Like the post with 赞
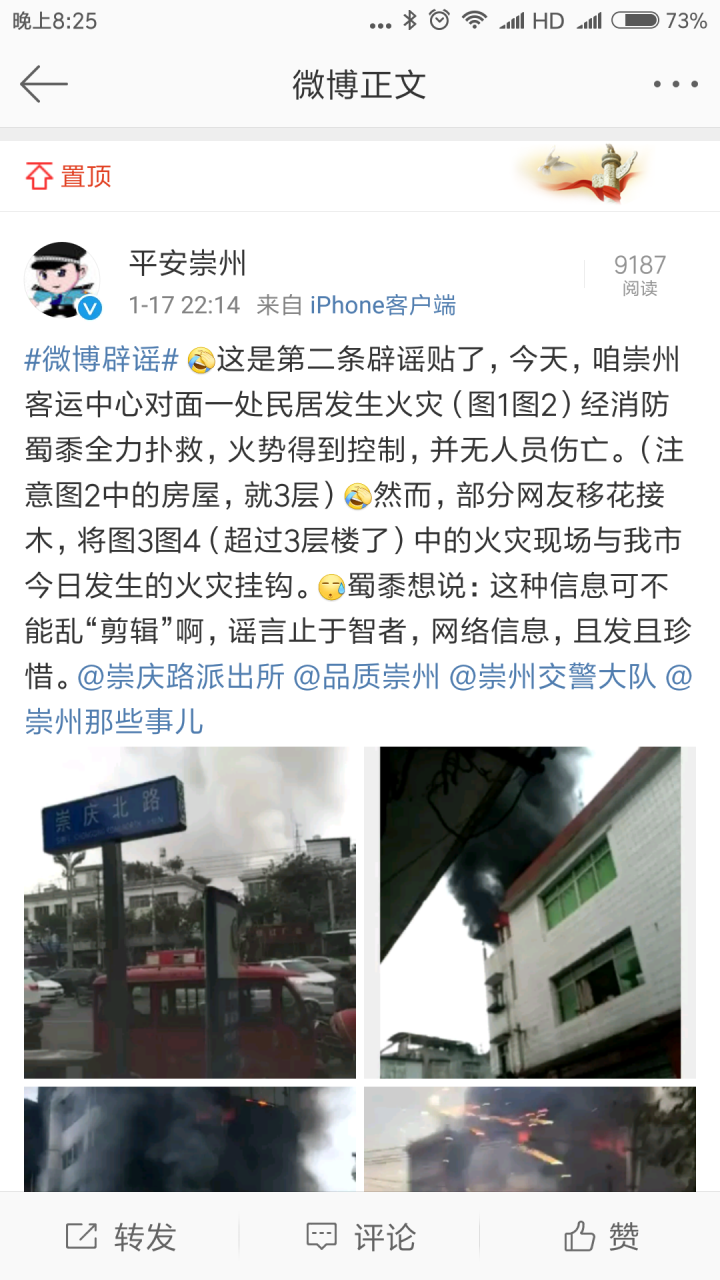 tap(600, 1237)
